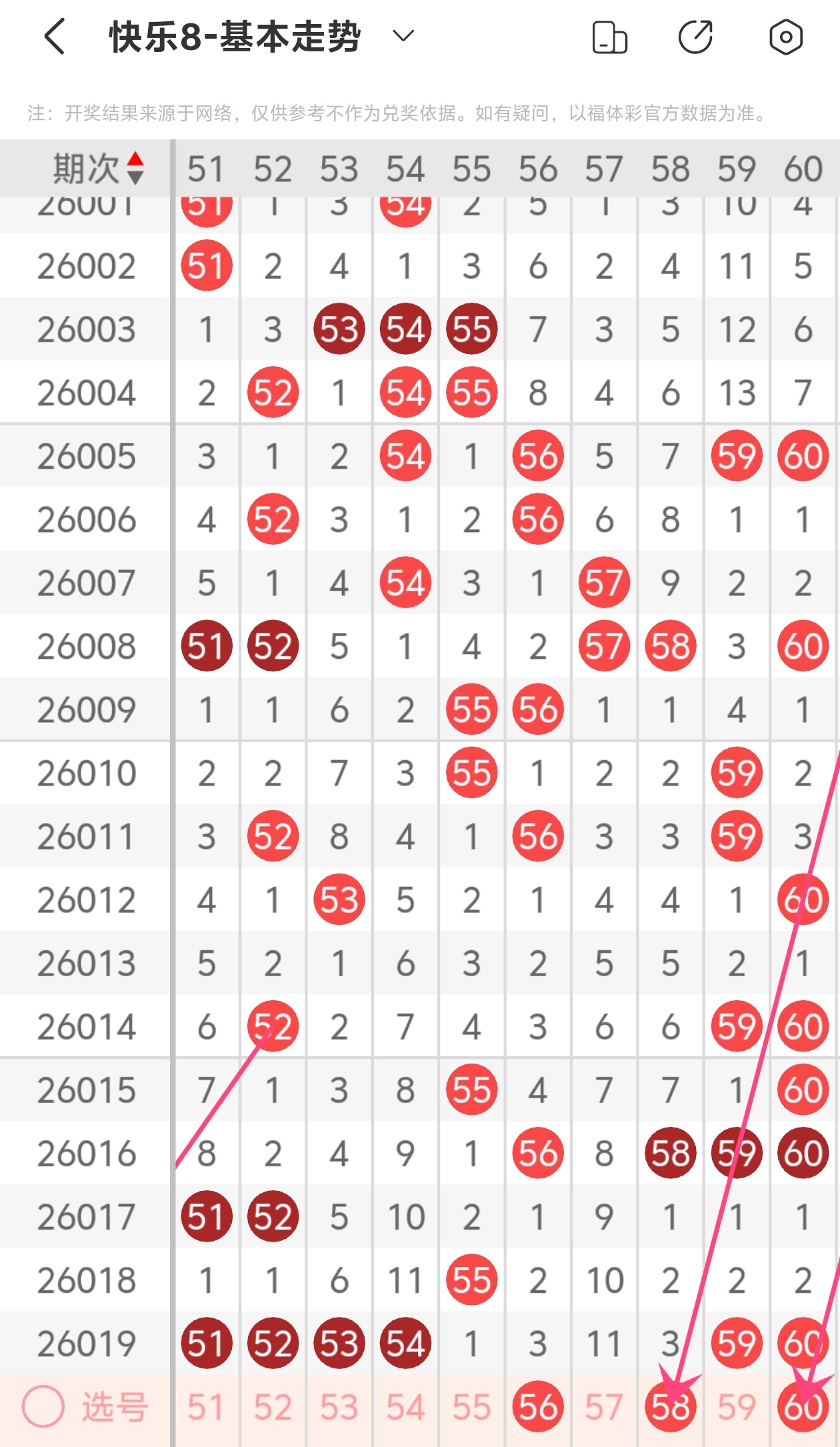Viewport: 840px width, 1447px height.
Task: Pick number 59 in the 选号 row
Action: pos(737,1407)
